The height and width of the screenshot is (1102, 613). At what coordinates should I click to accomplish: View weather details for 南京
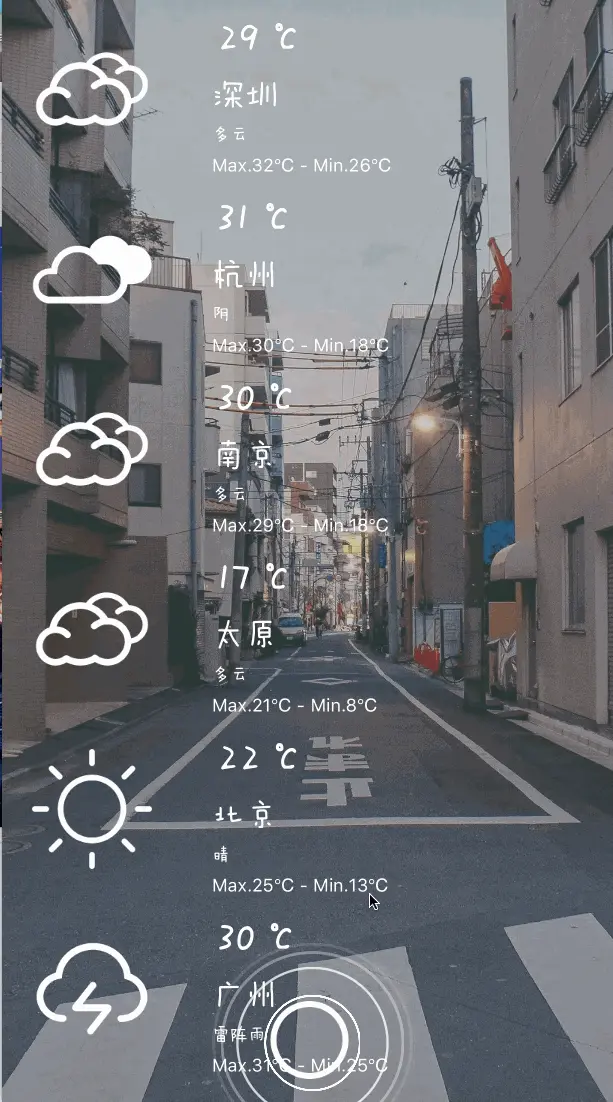click(245, 456)
